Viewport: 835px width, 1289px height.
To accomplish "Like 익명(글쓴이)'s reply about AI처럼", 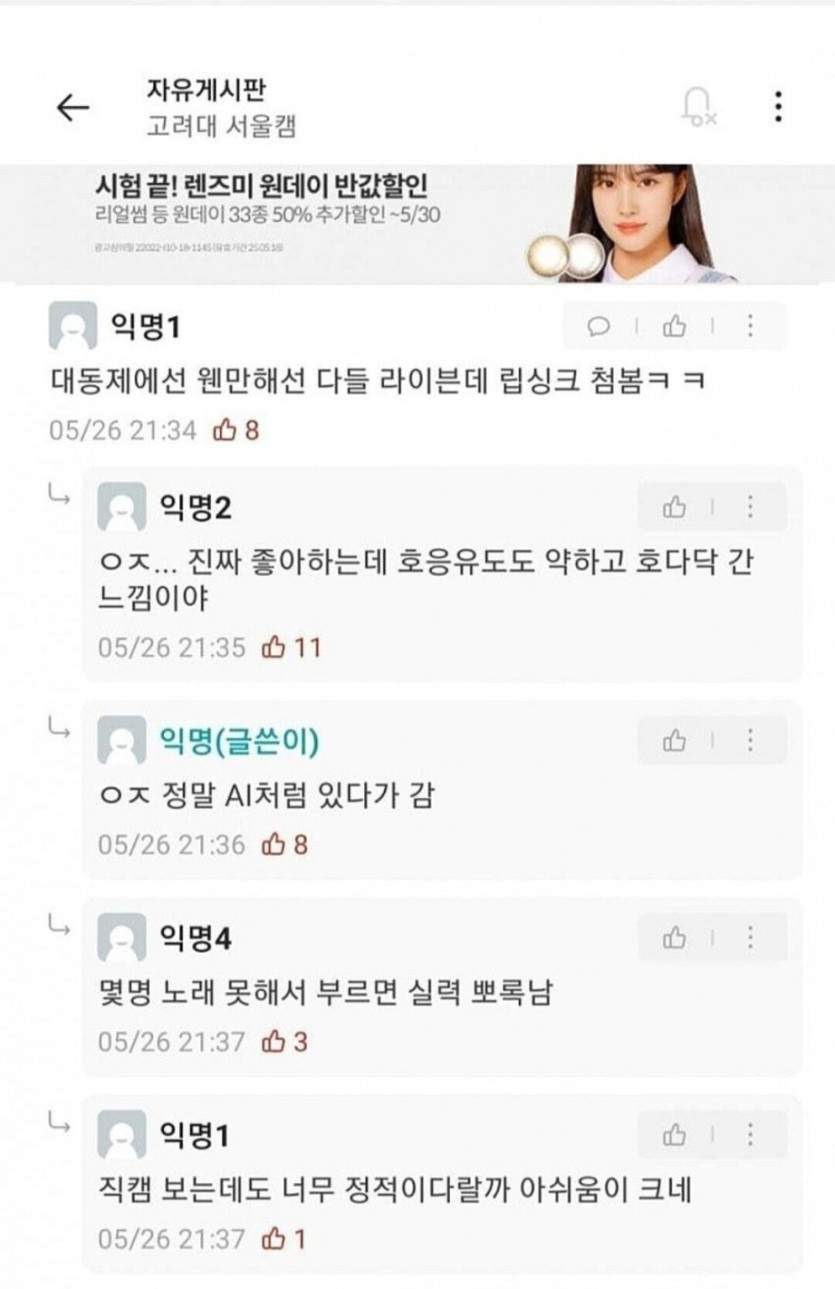I will tap(675, 741).
